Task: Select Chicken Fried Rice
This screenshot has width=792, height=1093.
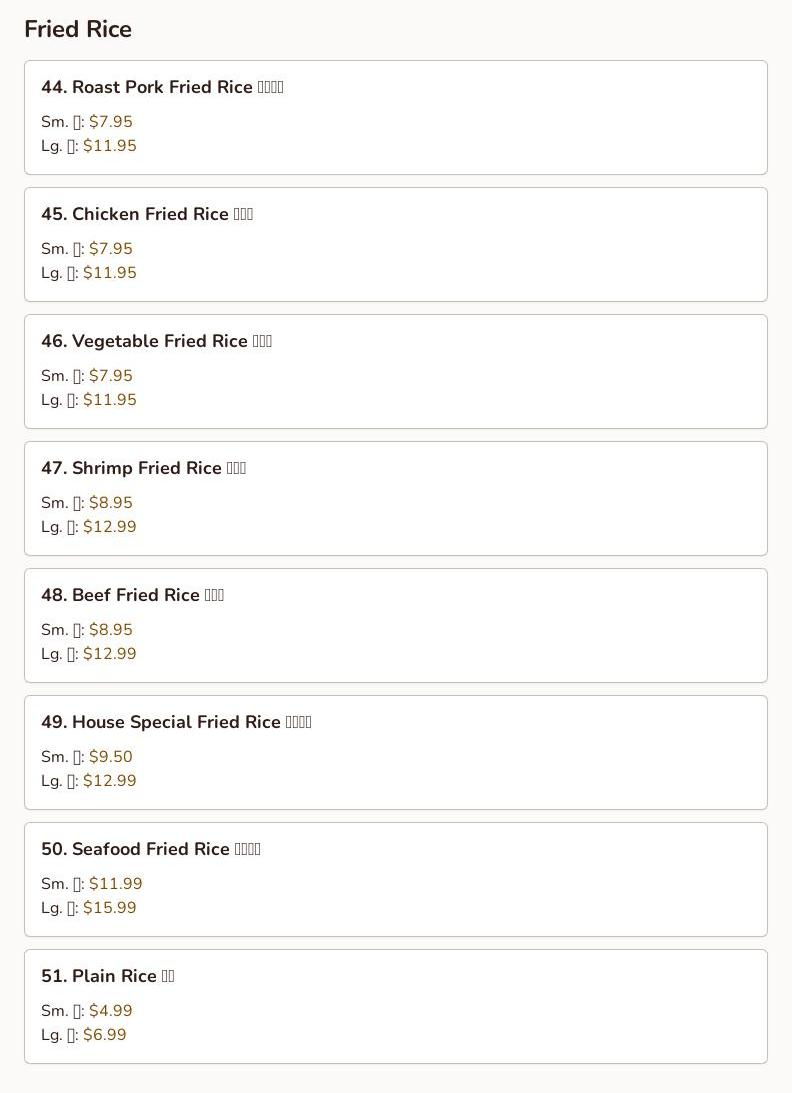Action: click(x=395, y=244)
